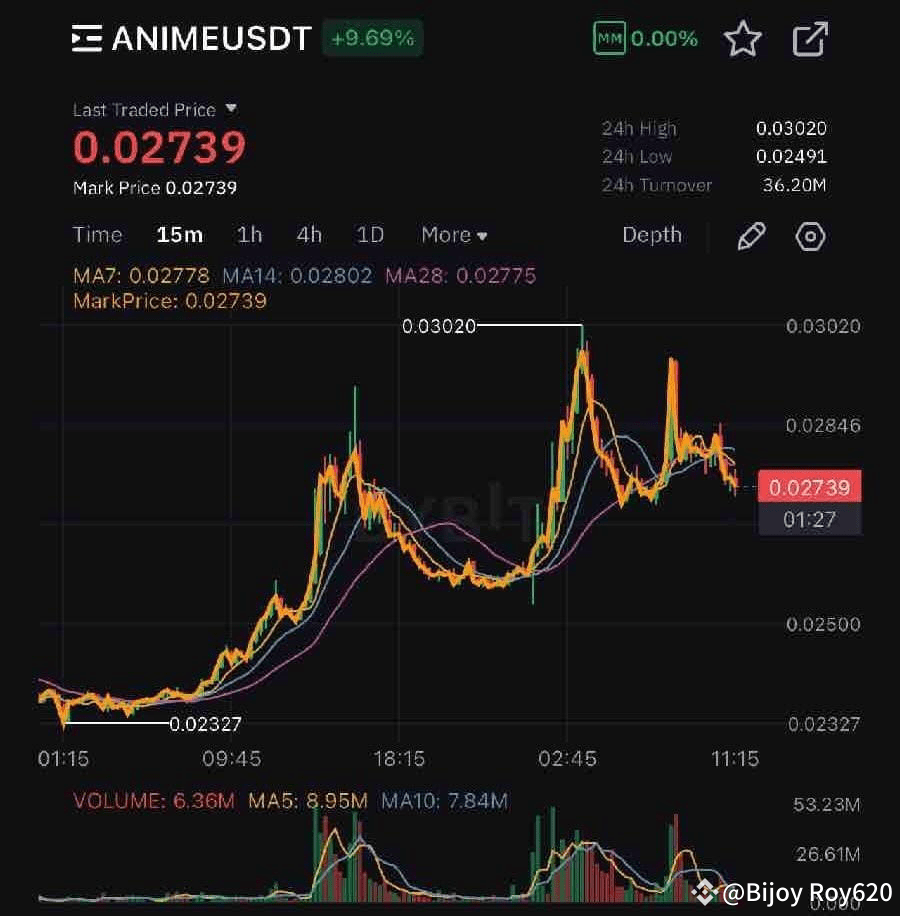Open the Time interval selector
Viewport: 900px width, 916px height.
click(x=97, y=235)
